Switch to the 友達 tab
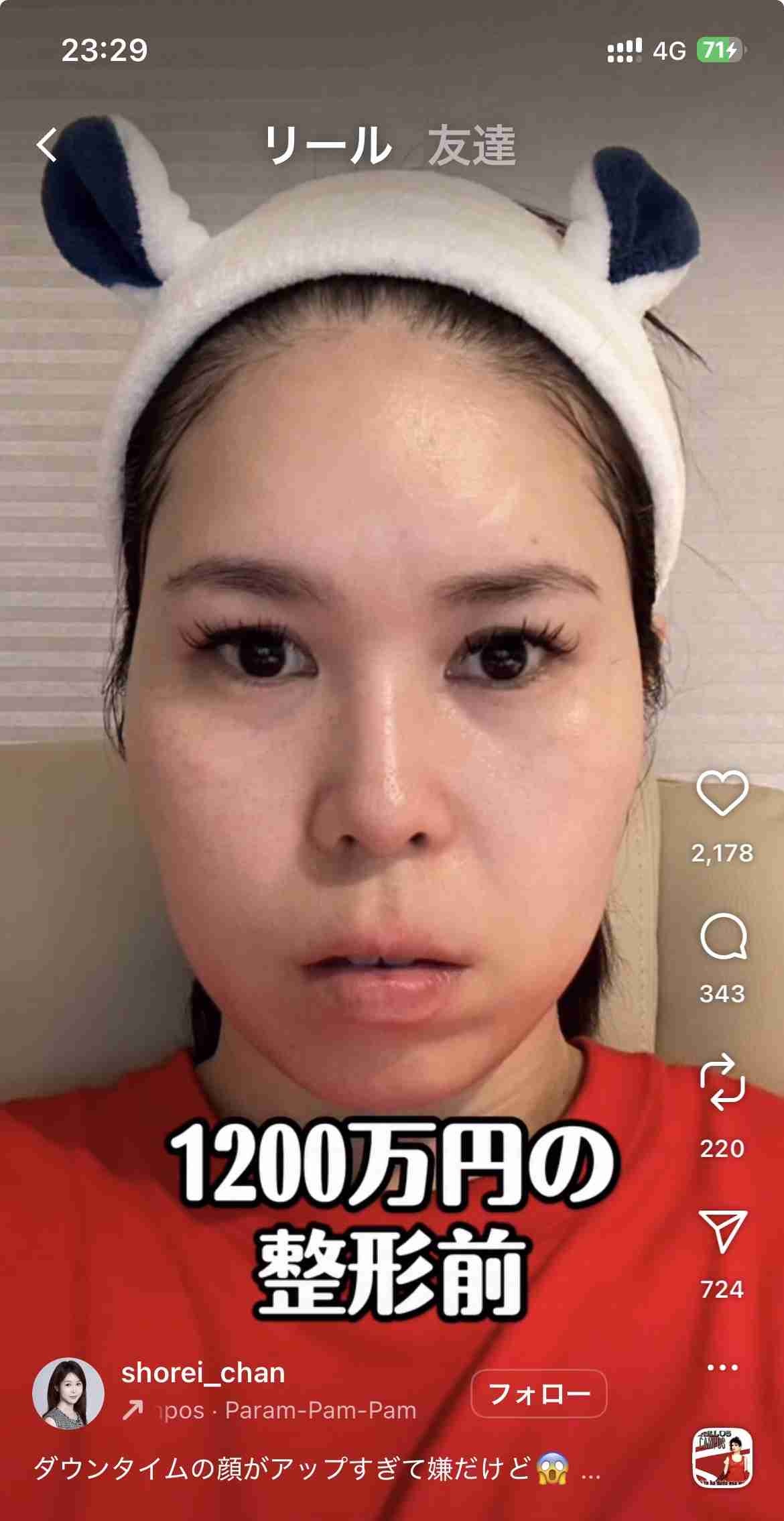Image resolution: width=784 pixels, height=1521 pixels. pyautogui.click(x=472, y=145)
